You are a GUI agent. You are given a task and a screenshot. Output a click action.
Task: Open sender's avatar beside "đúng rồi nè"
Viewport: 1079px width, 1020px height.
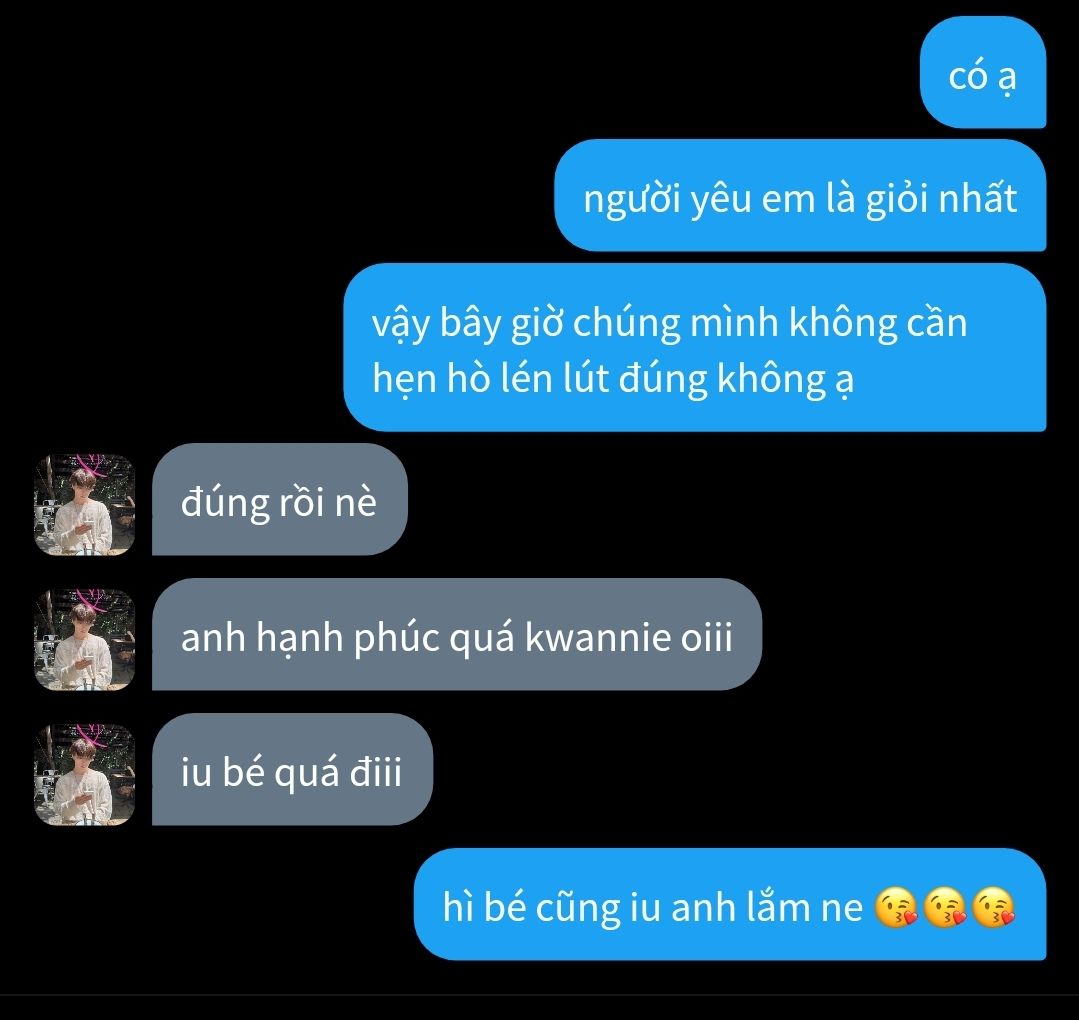click(85, 504)
